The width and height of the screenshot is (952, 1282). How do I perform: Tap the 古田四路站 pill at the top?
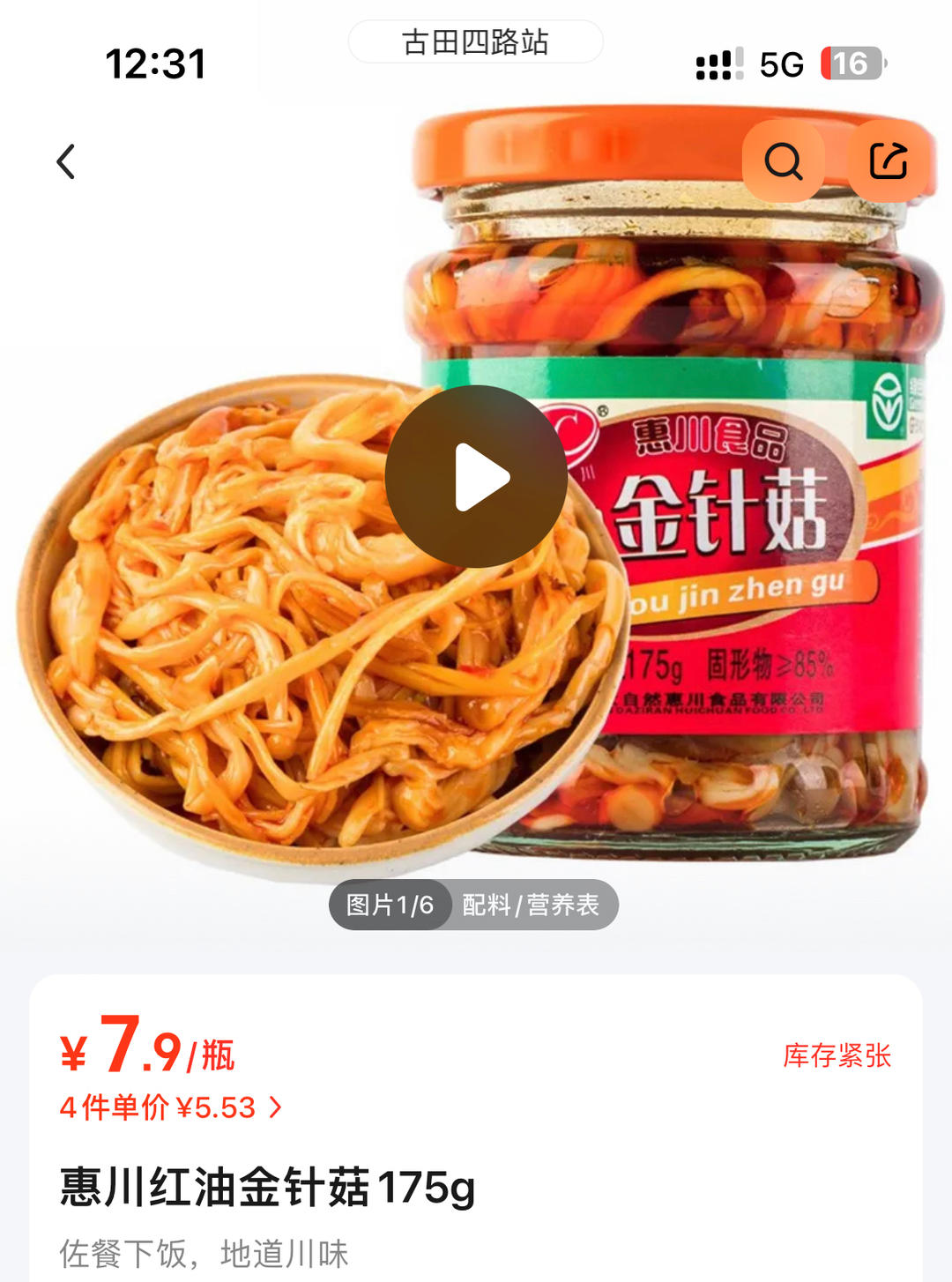475,42
